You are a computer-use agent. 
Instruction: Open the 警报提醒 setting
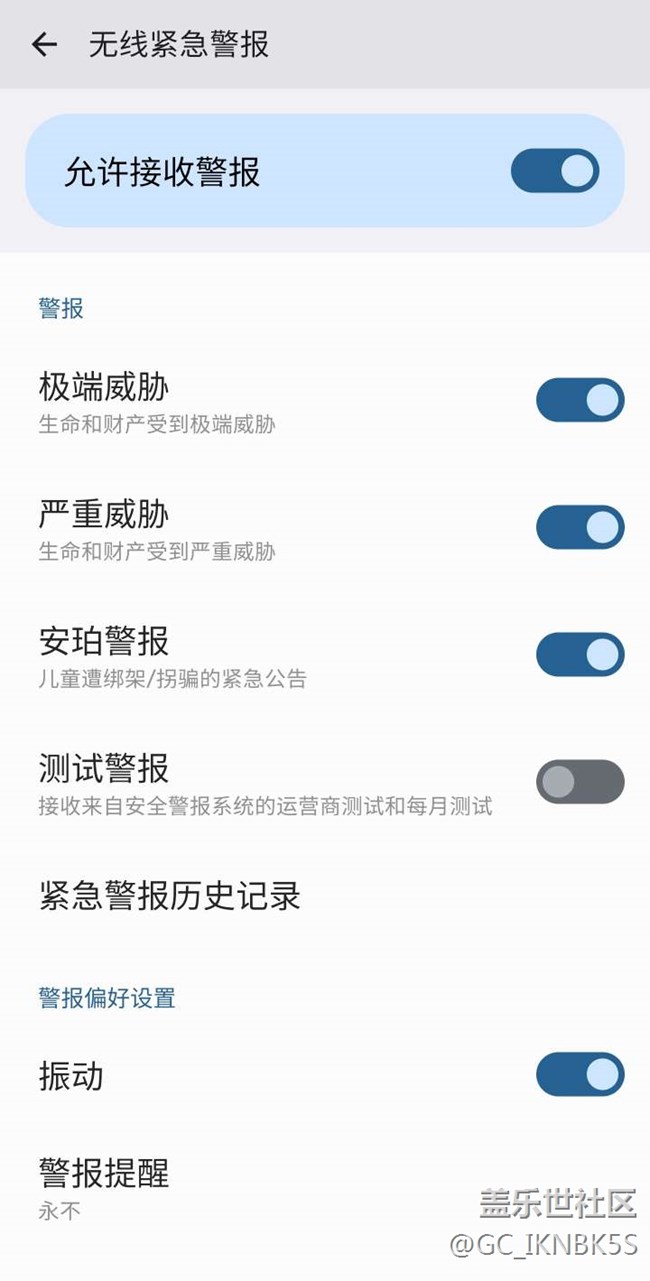click(x=104, y=1187)
